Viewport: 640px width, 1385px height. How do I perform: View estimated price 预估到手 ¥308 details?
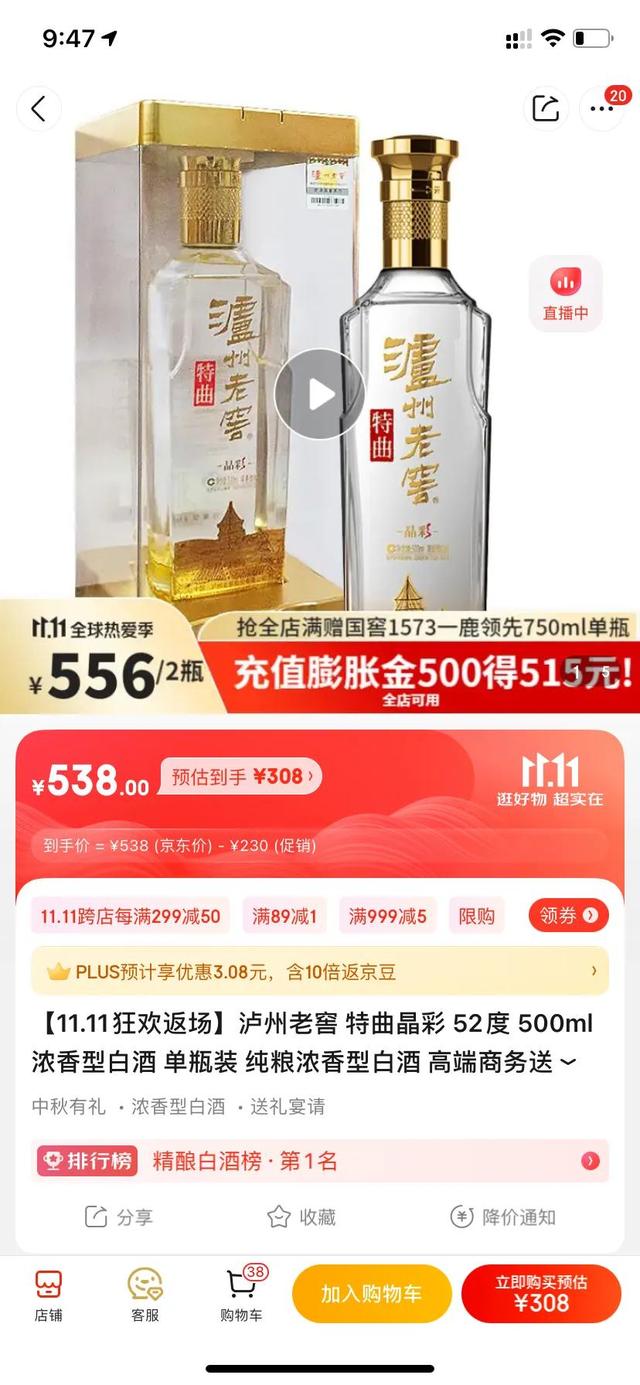click(x=241, y=776)
